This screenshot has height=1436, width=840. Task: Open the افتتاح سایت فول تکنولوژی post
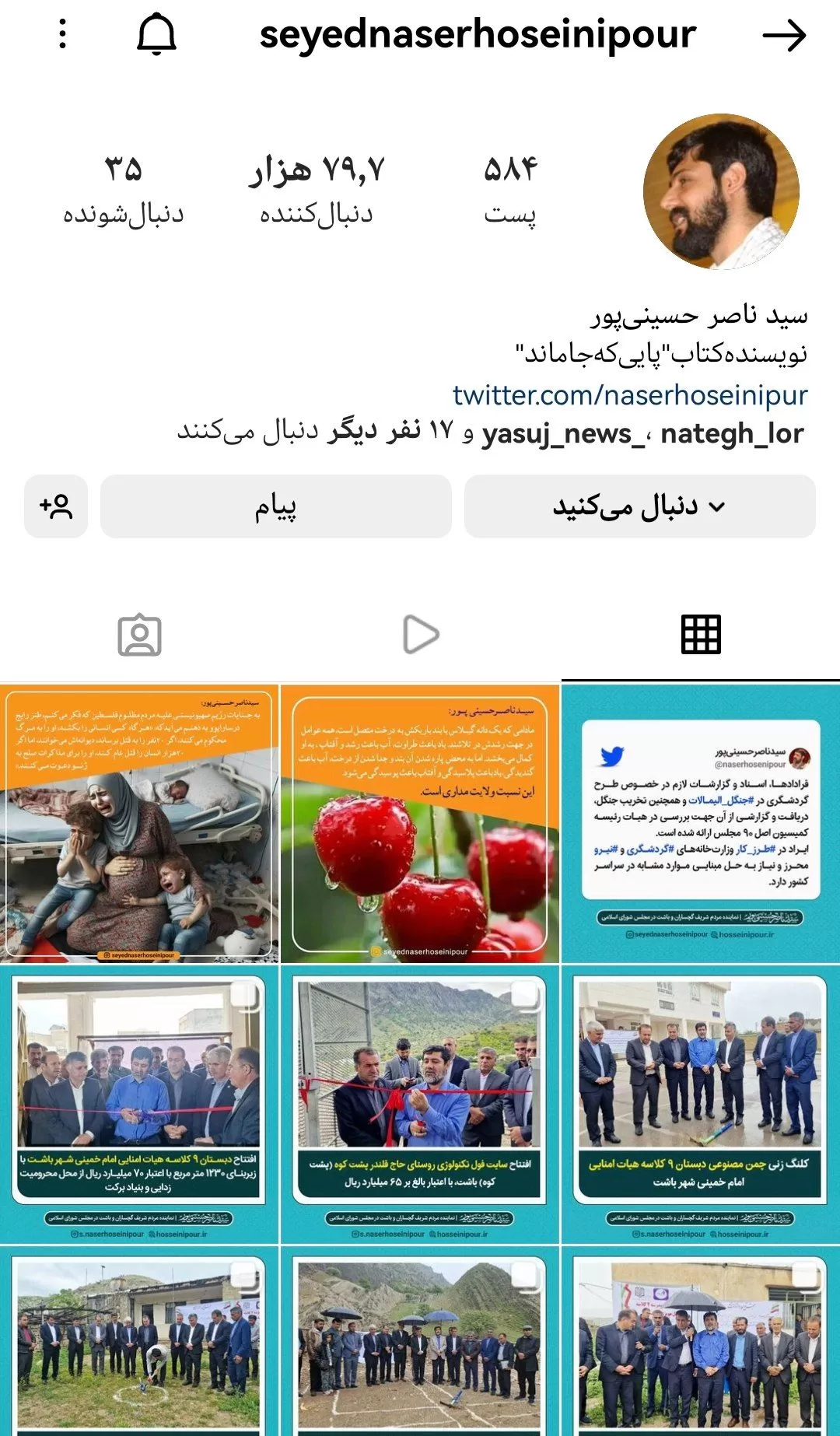click(x=420, y=1105)
